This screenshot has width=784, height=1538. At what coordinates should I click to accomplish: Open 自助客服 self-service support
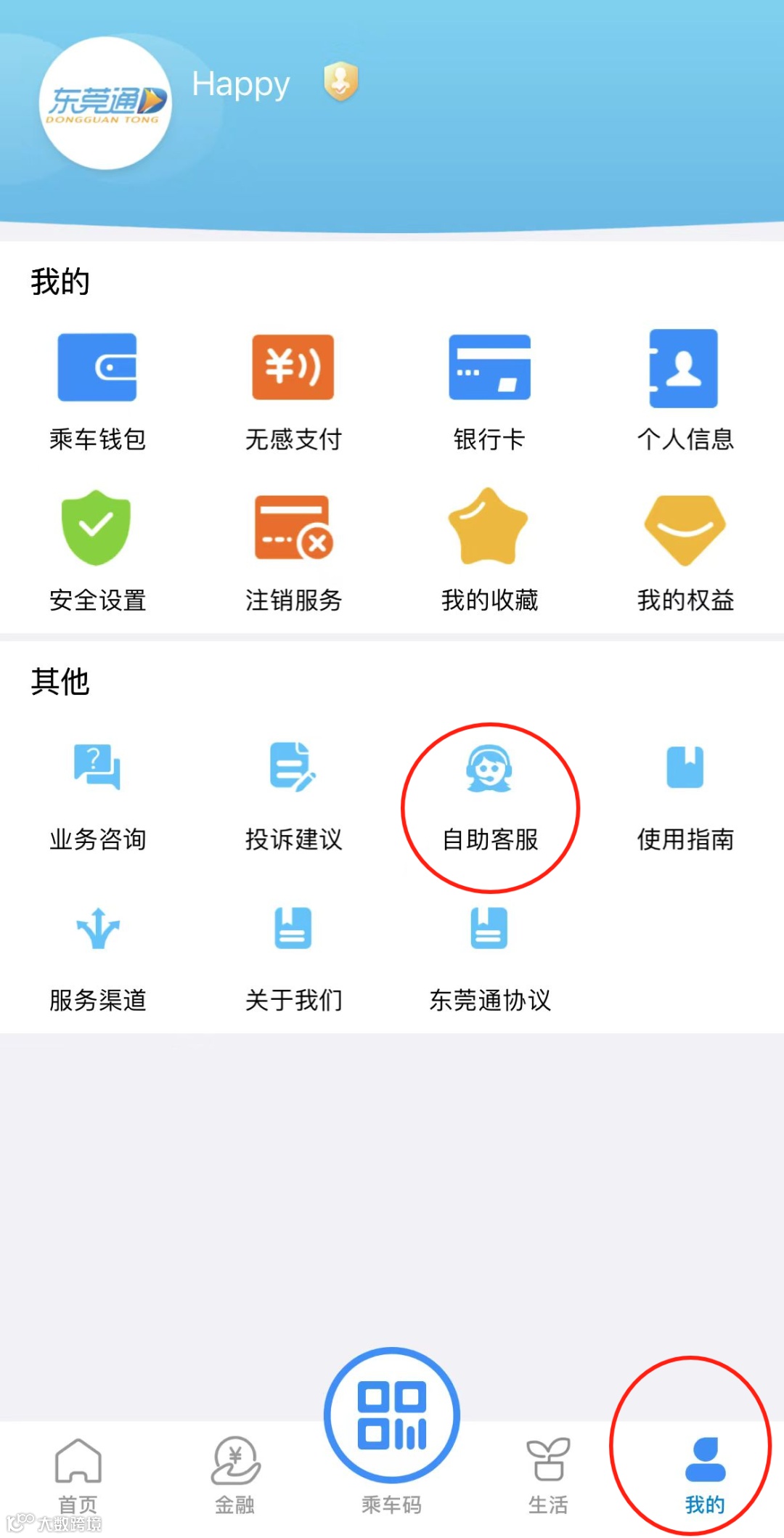490,794
